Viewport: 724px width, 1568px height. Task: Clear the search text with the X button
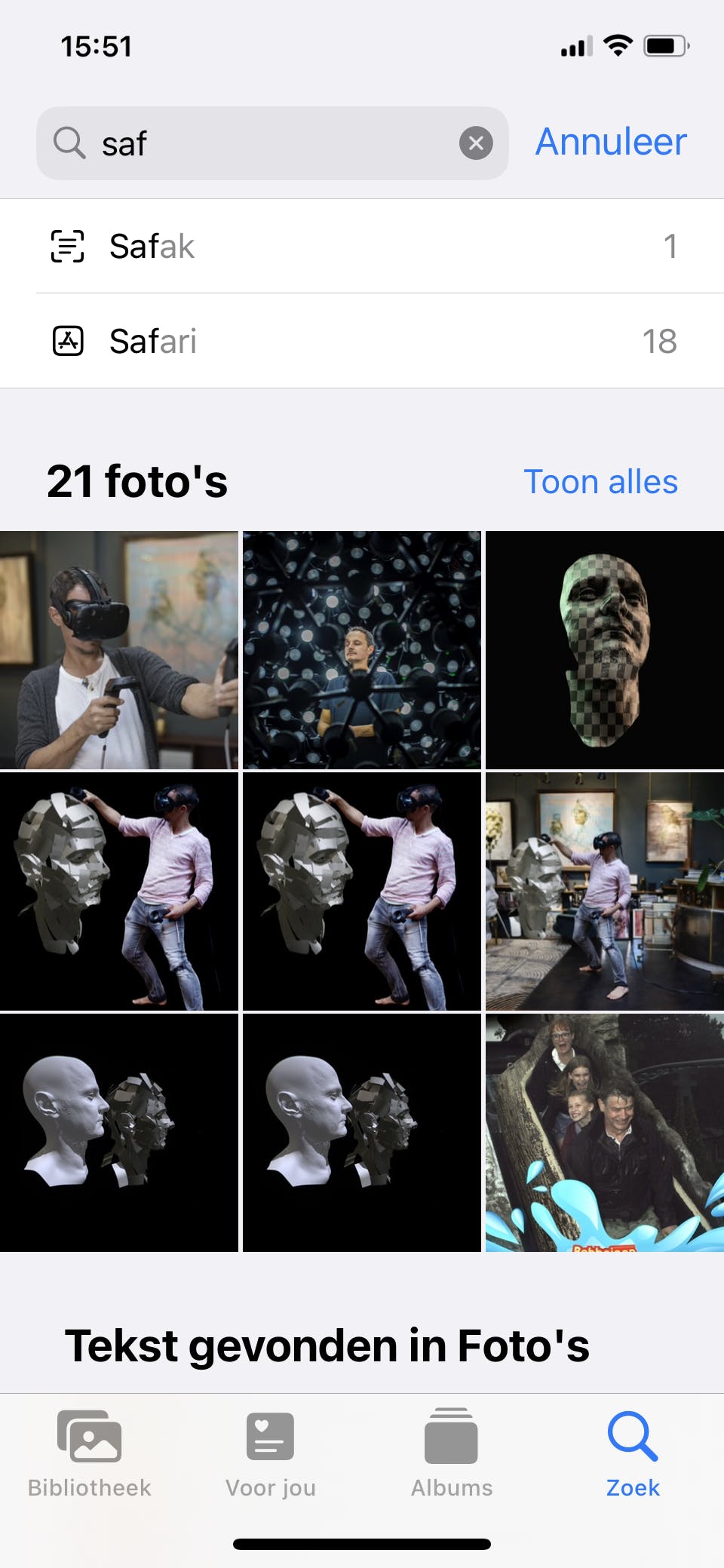click(476, 143)
